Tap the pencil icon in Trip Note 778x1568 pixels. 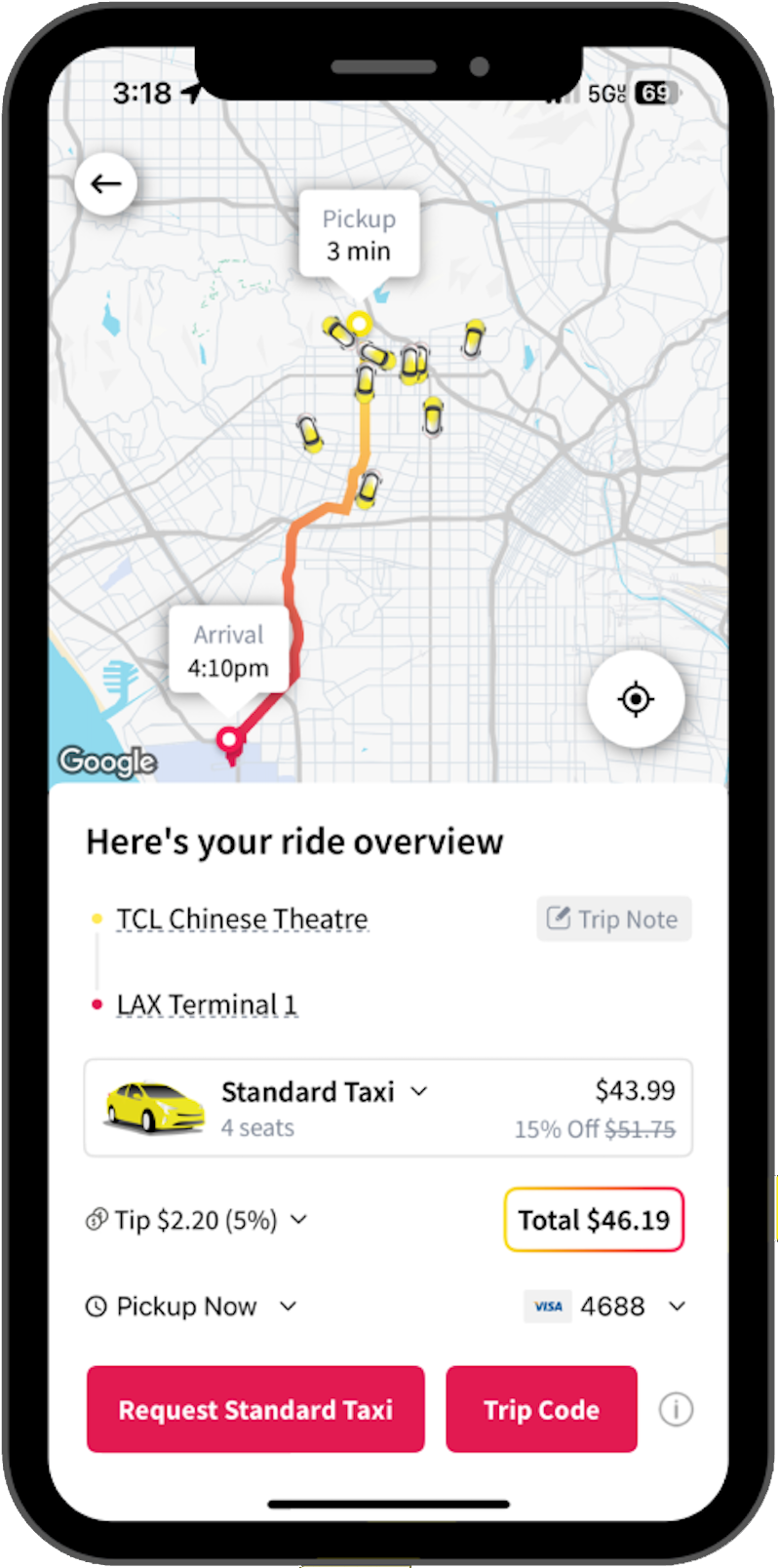[559, 918]
